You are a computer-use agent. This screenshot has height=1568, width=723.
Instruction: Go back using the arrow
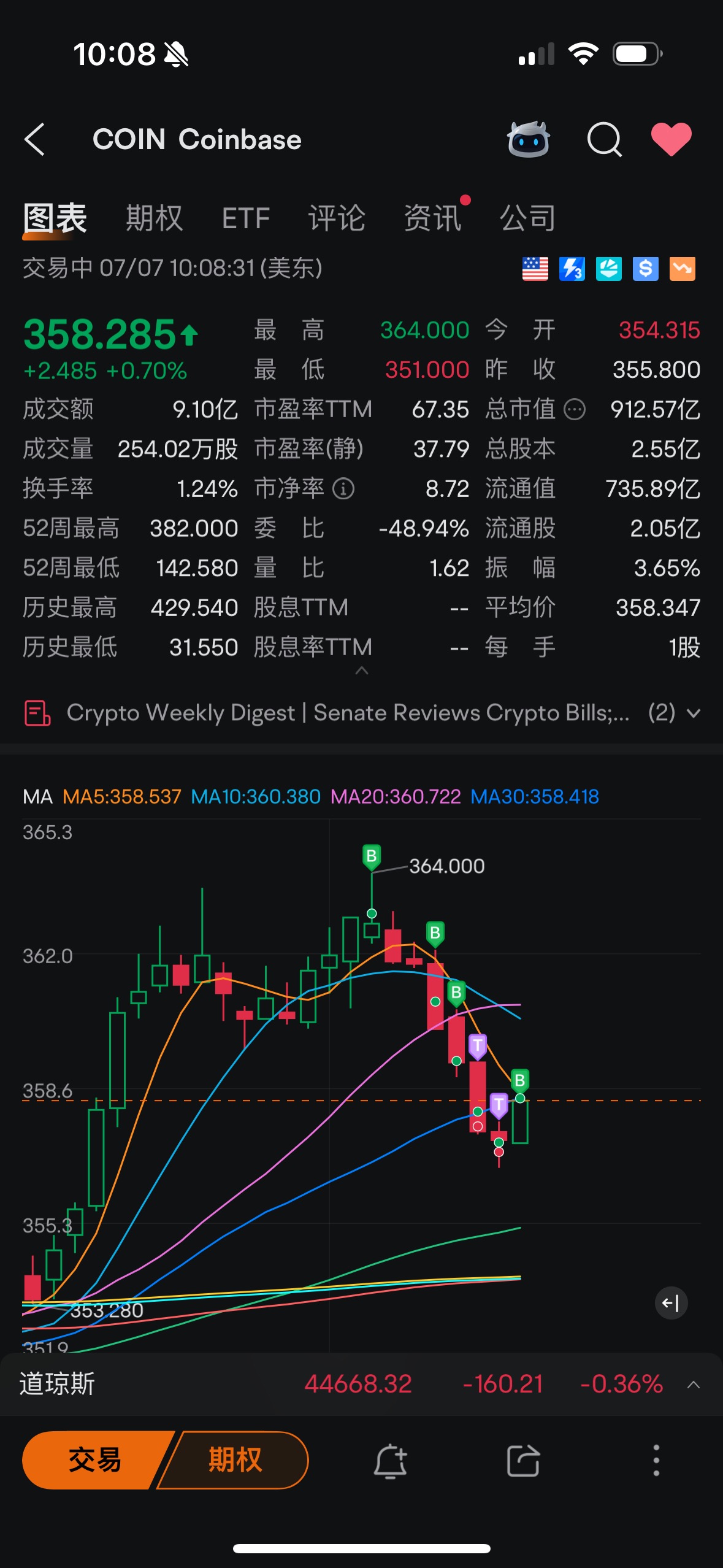36,140
